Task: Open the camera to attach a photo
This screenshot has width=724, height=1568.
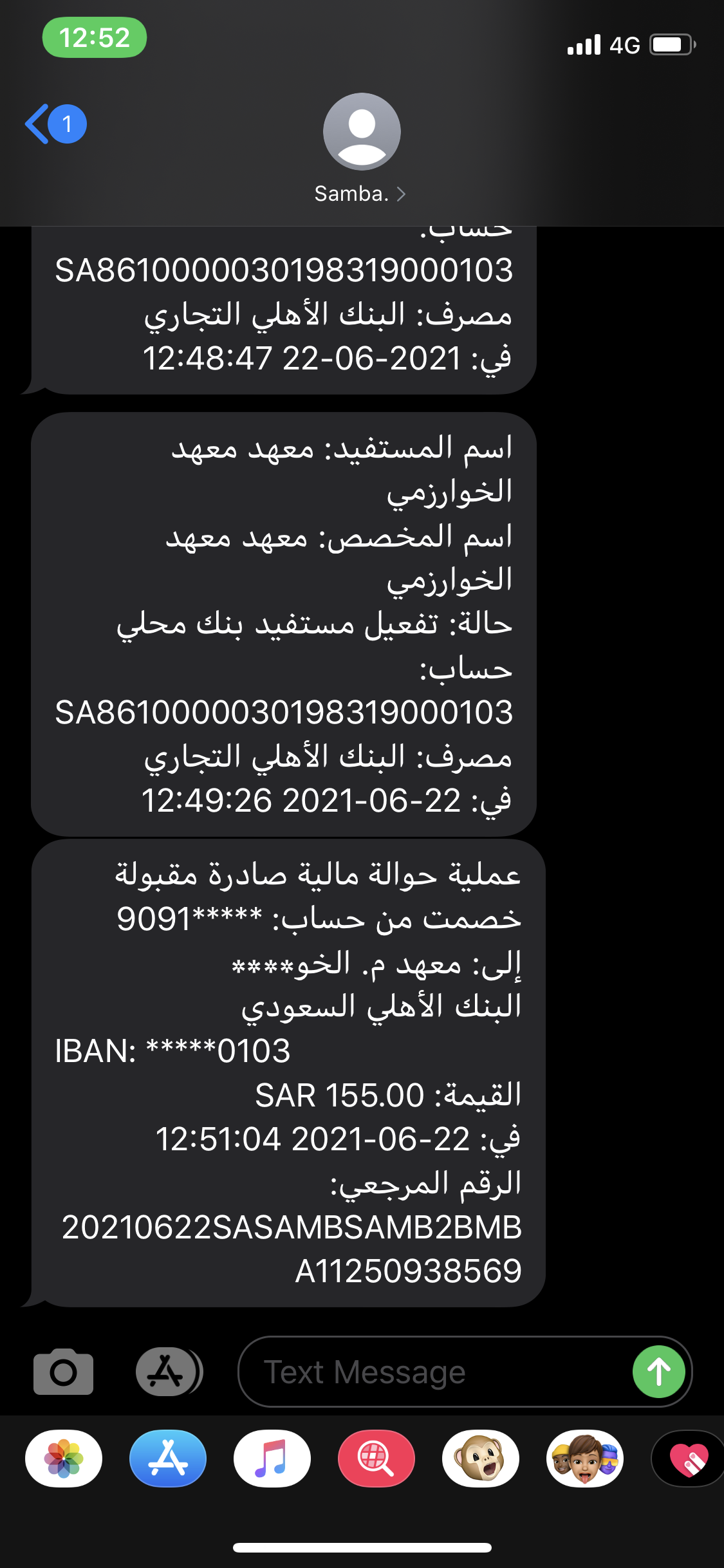Action: pos(63,1372)
